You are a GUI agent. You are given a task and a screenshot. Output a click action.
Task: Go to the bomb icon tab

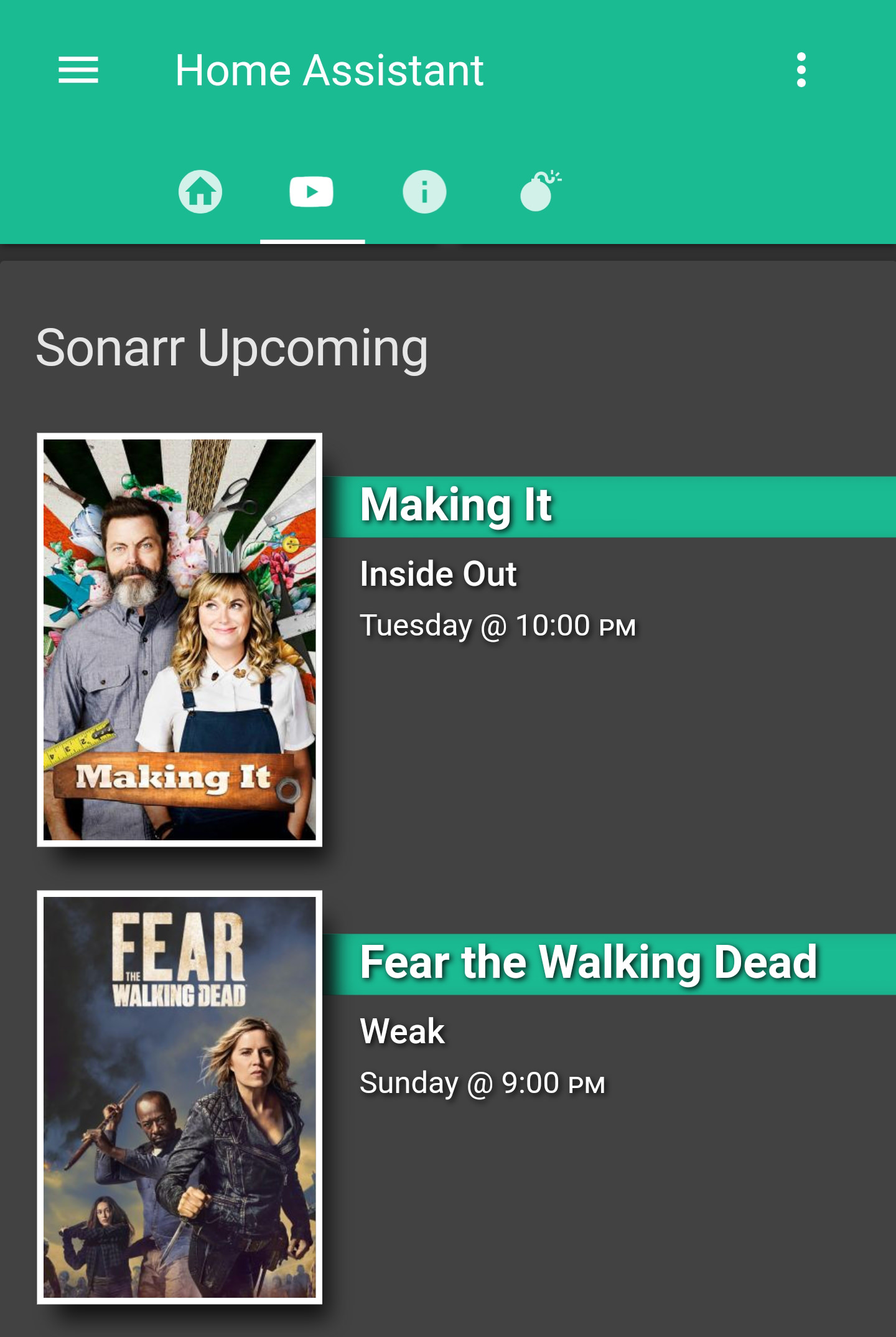(539, 191)
